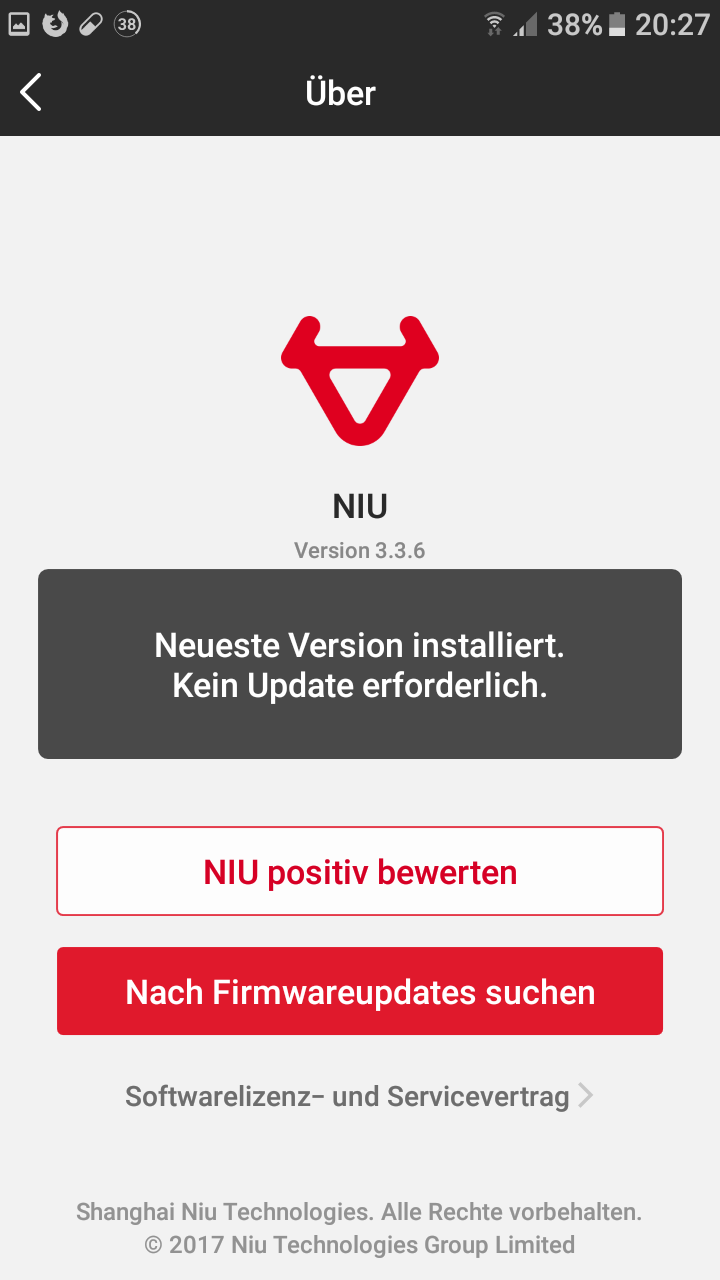The image size is (720, 1280).
Task: Check for firmware updates
Action: (x=360, y=991)
